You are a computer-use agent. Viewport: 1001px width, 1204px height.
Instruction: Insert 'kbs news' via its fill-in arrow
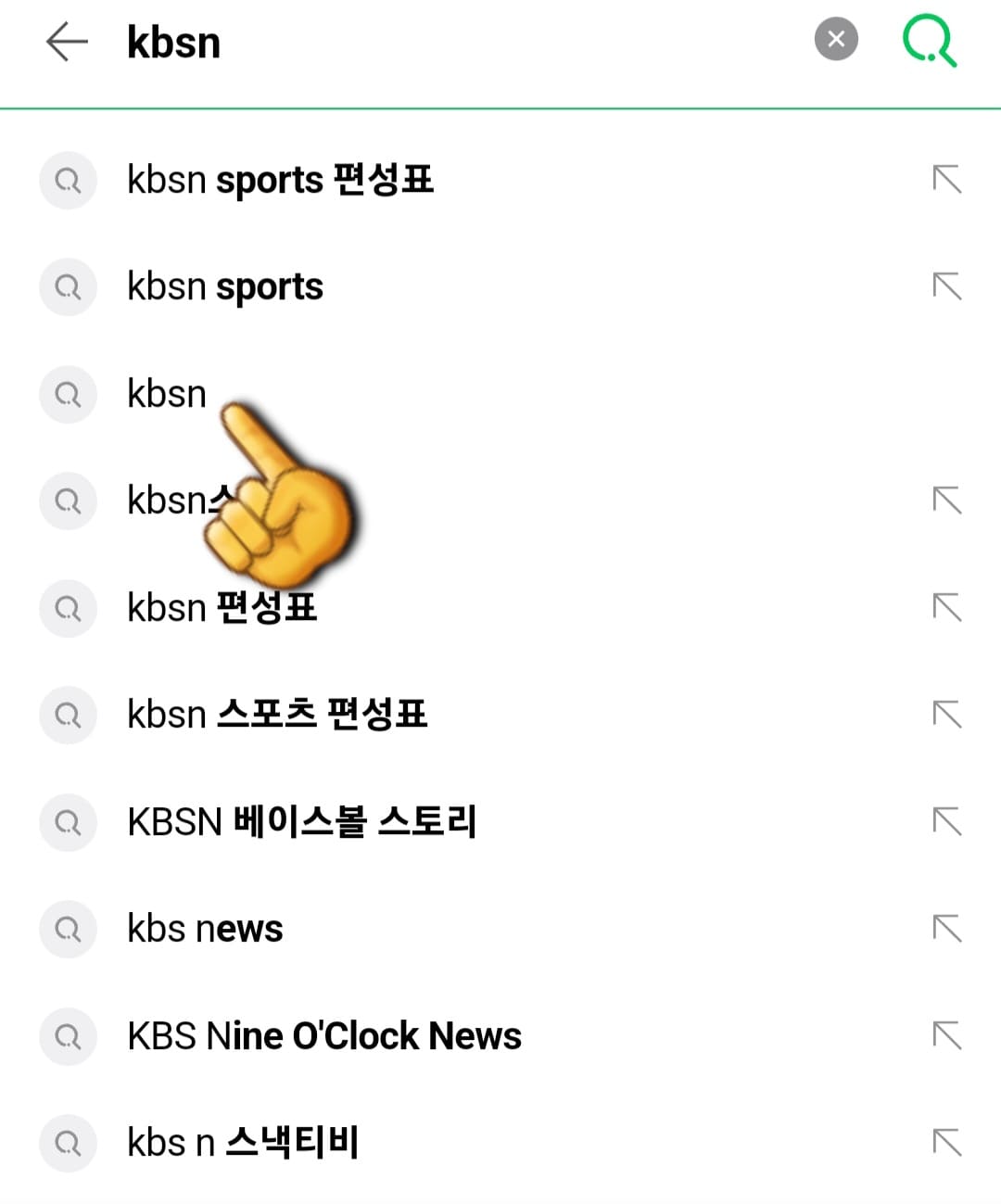click(x=947, y=929)
